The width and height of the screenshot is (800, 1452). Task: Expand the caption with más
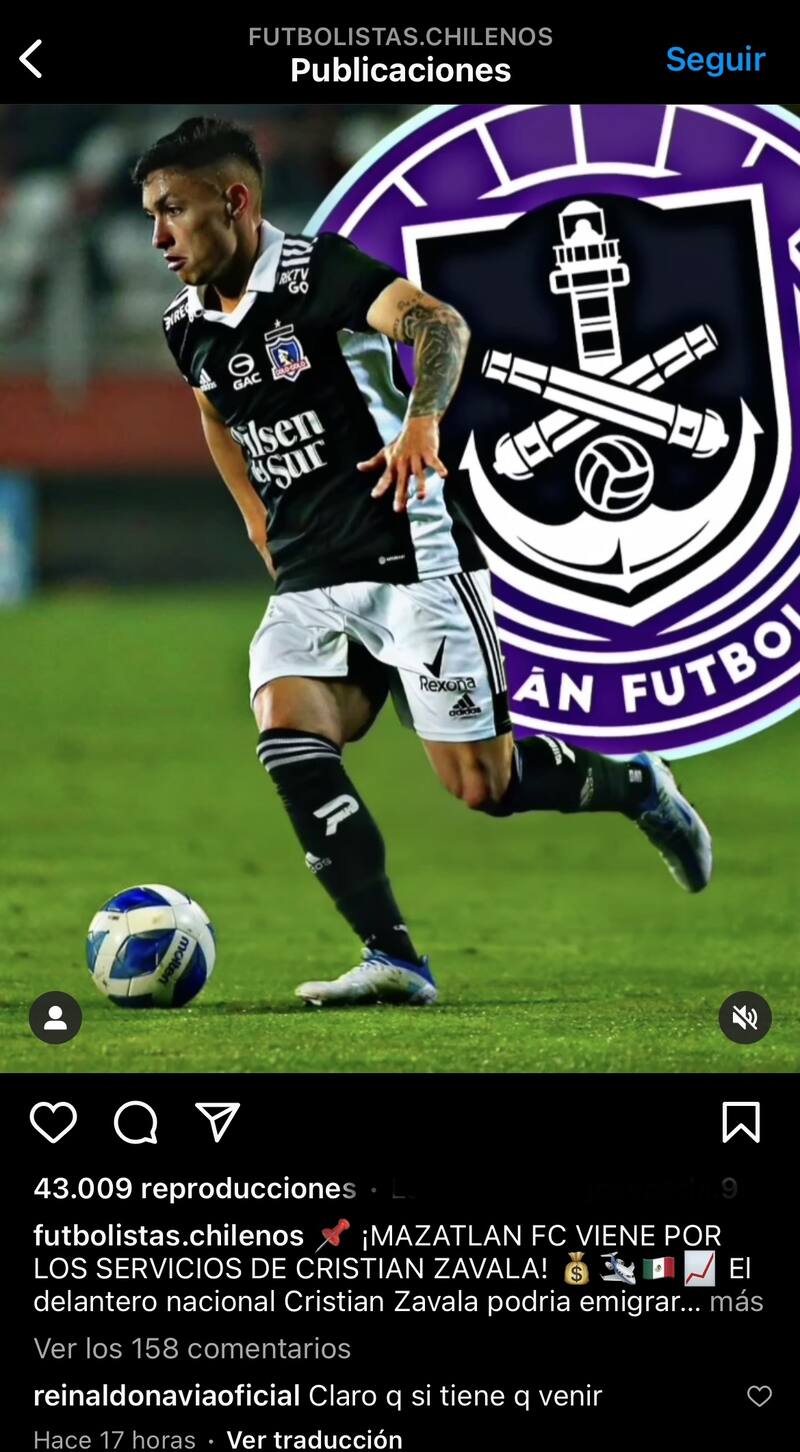tap(736, 1301)
